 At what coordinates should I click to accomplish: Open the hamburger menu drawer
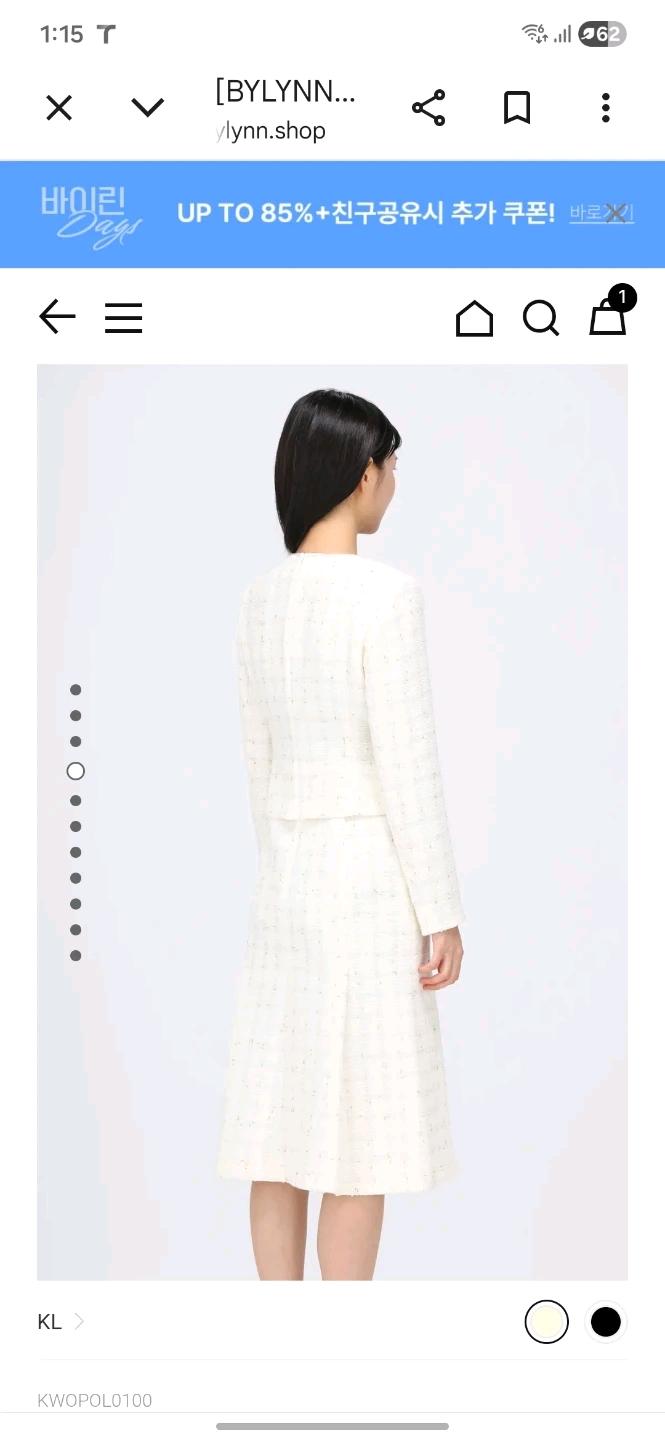[x=124, y=318]
